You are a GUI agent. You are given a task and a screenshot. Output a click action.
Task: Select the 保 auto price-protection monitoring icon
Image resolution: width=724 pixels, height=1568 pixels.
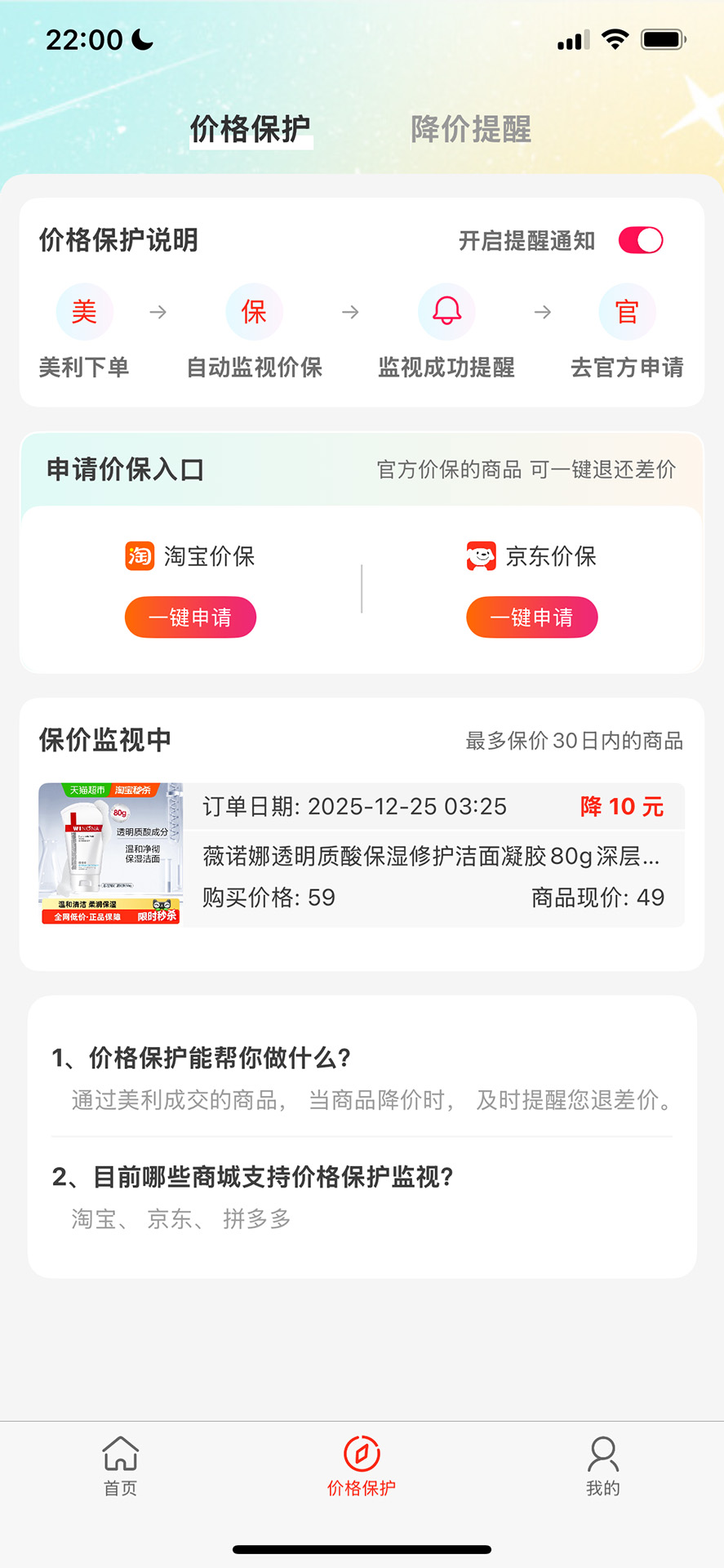pos(254,311)
